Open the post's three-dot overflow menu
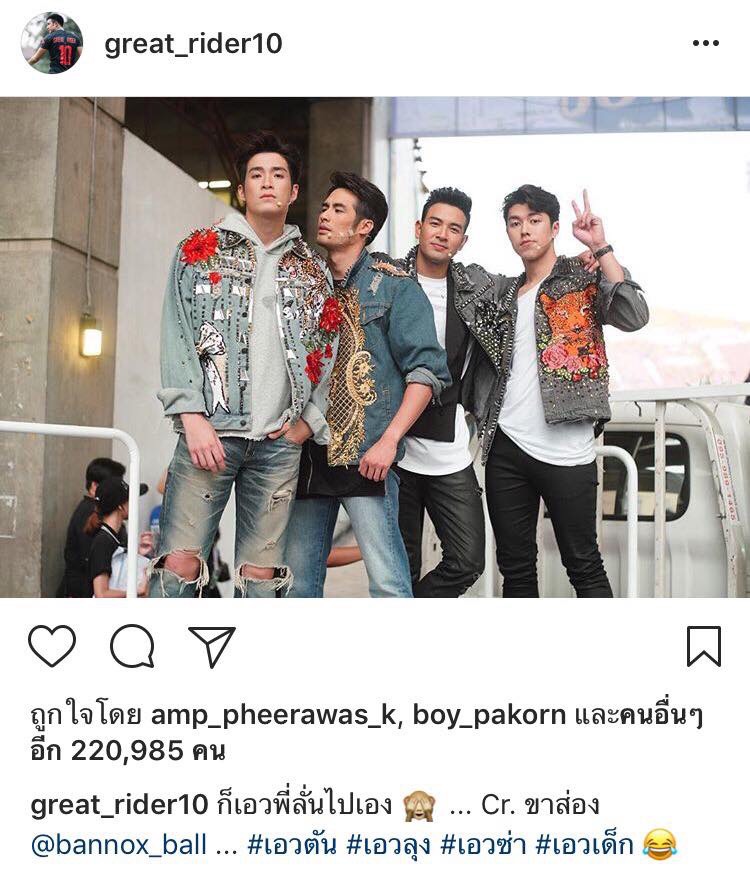This screenshot has width=750, height=872. pos(705,43)
